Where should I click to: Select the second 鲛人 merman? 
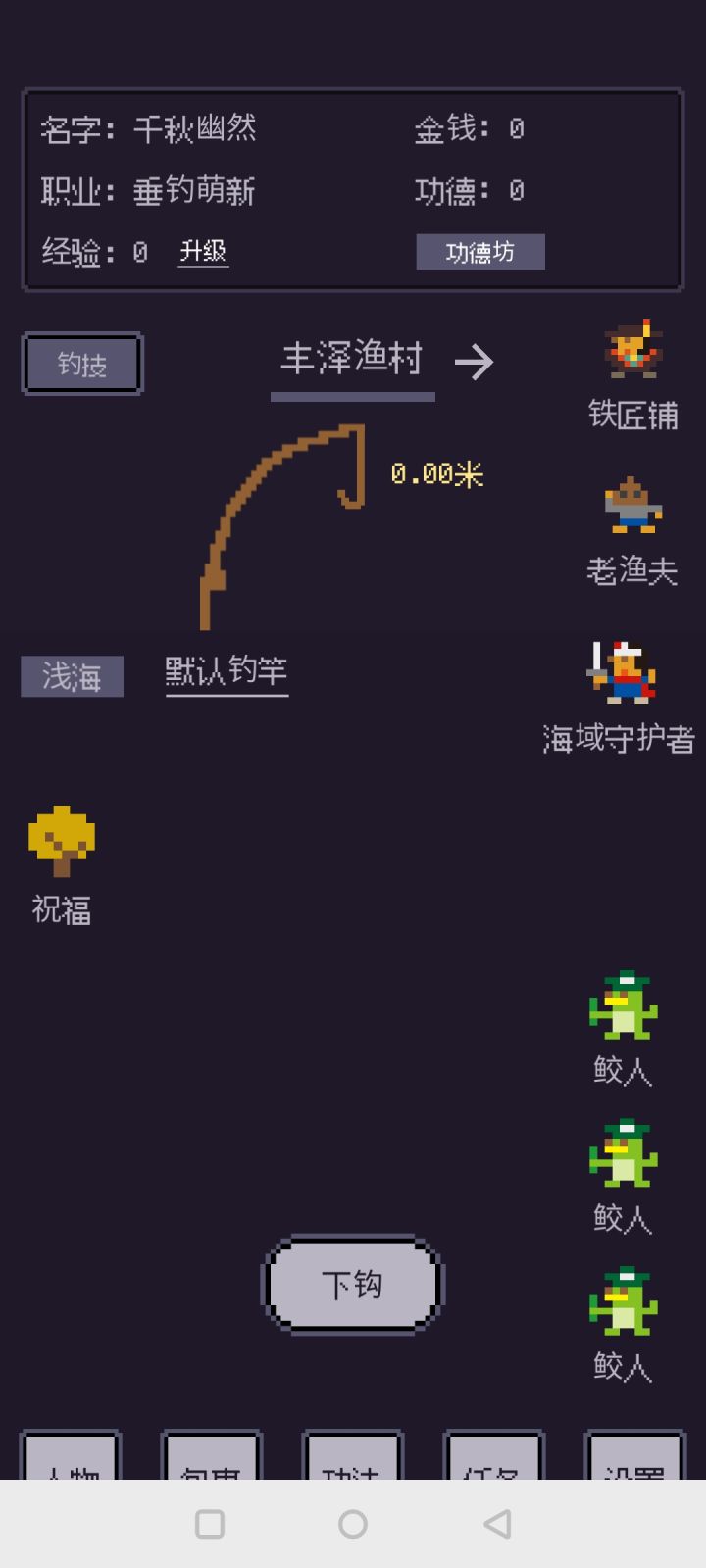click(x=623, y=1166)
